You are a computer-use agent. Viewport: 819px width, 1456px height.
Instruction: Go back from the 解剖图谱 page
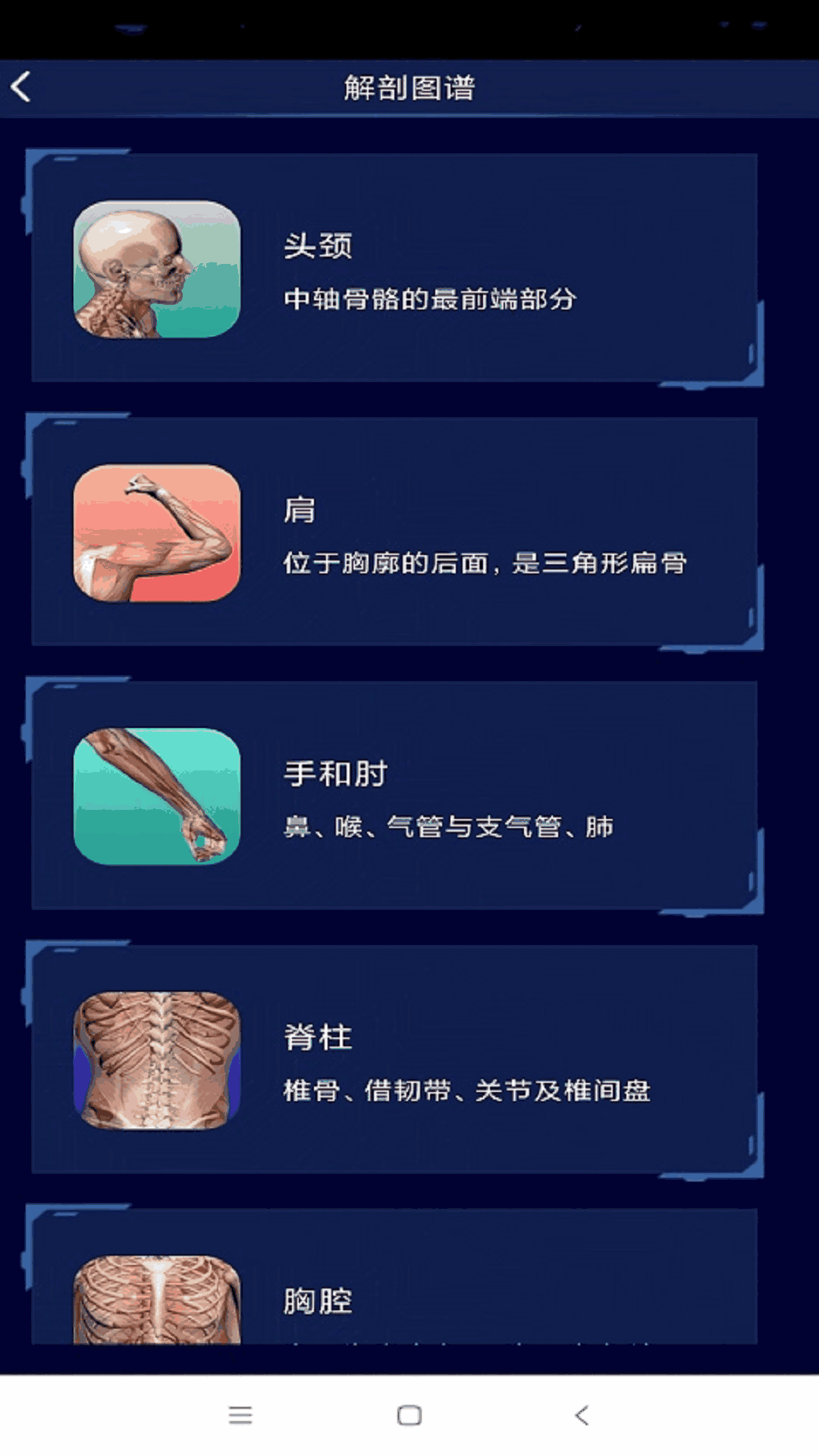[21, 87]
